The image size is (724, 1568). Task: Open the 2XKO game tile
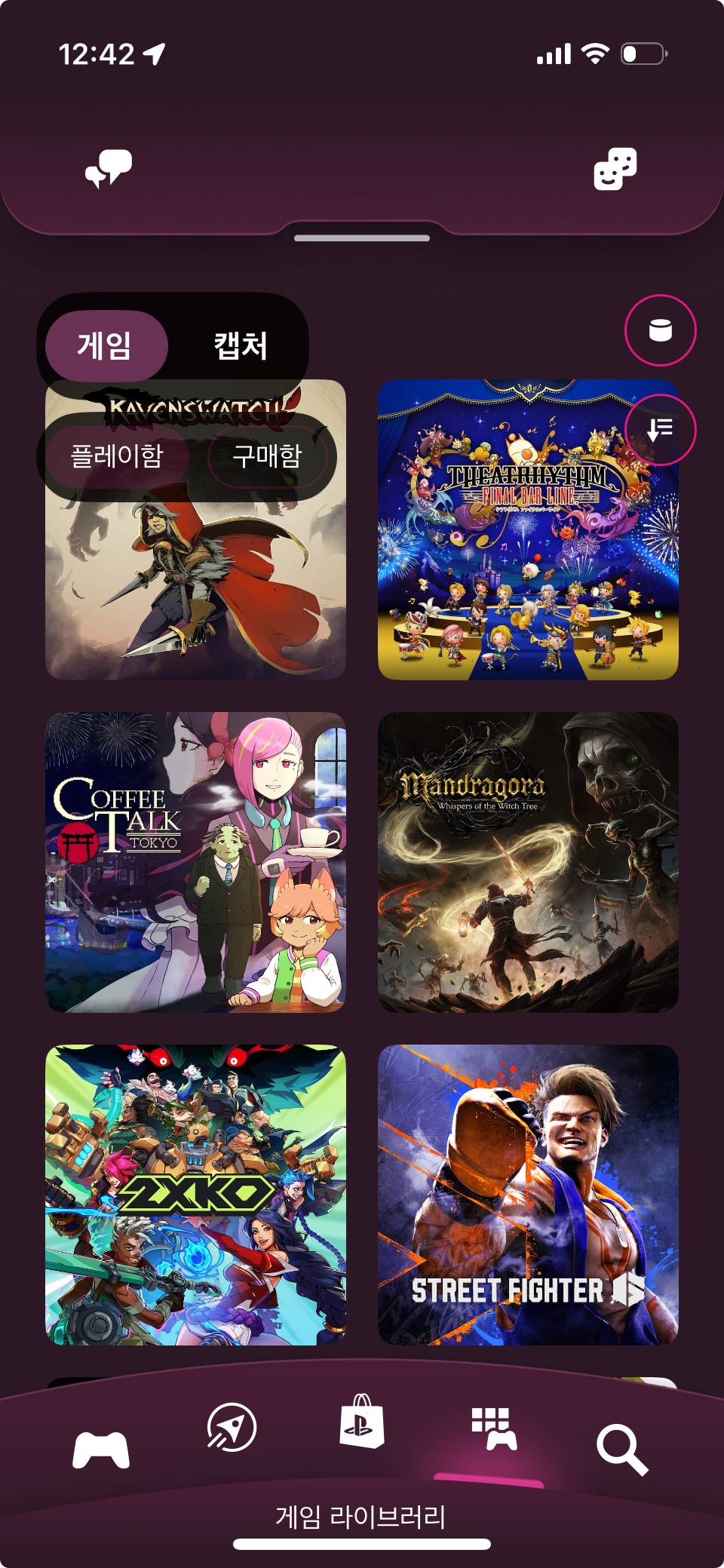tap(196, 1195)
